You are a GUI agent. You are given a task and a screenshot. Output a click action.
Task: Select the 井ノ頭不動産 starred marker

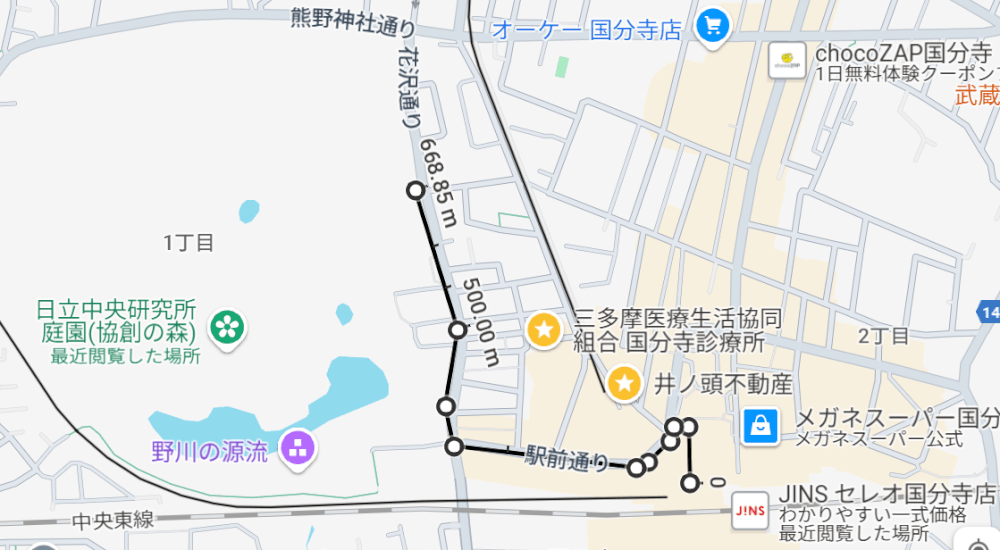624,382
